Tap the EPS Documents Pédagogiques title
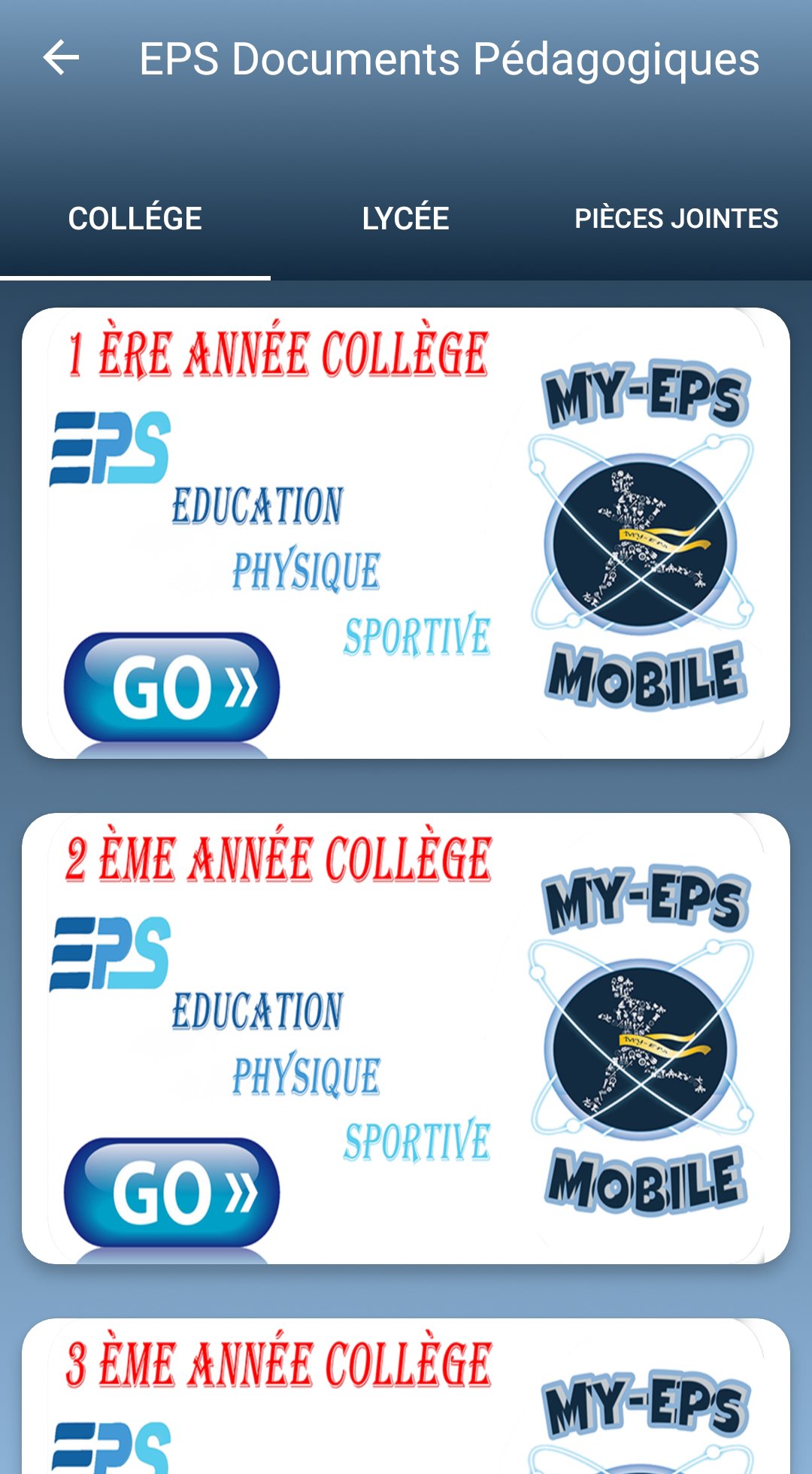 pos(449,59)
